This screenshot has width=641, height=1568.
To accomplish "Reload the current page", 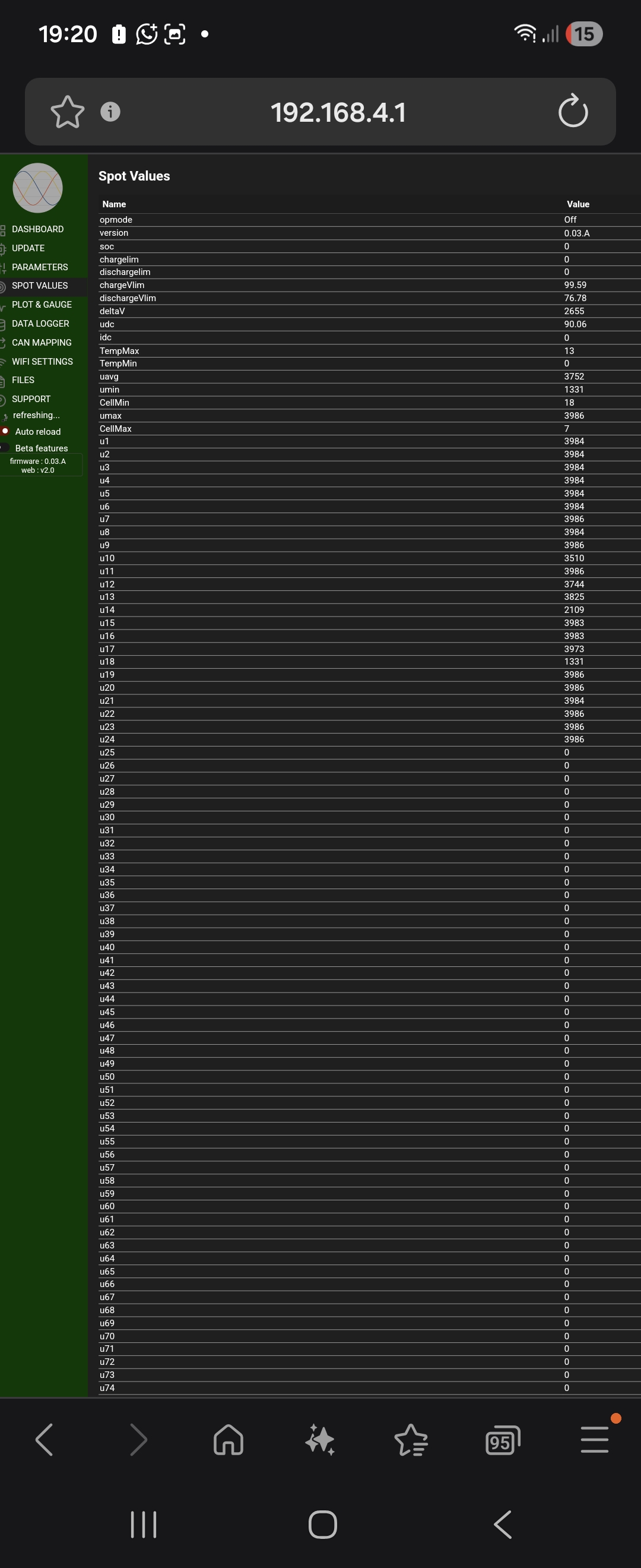I will pos(572,112).
